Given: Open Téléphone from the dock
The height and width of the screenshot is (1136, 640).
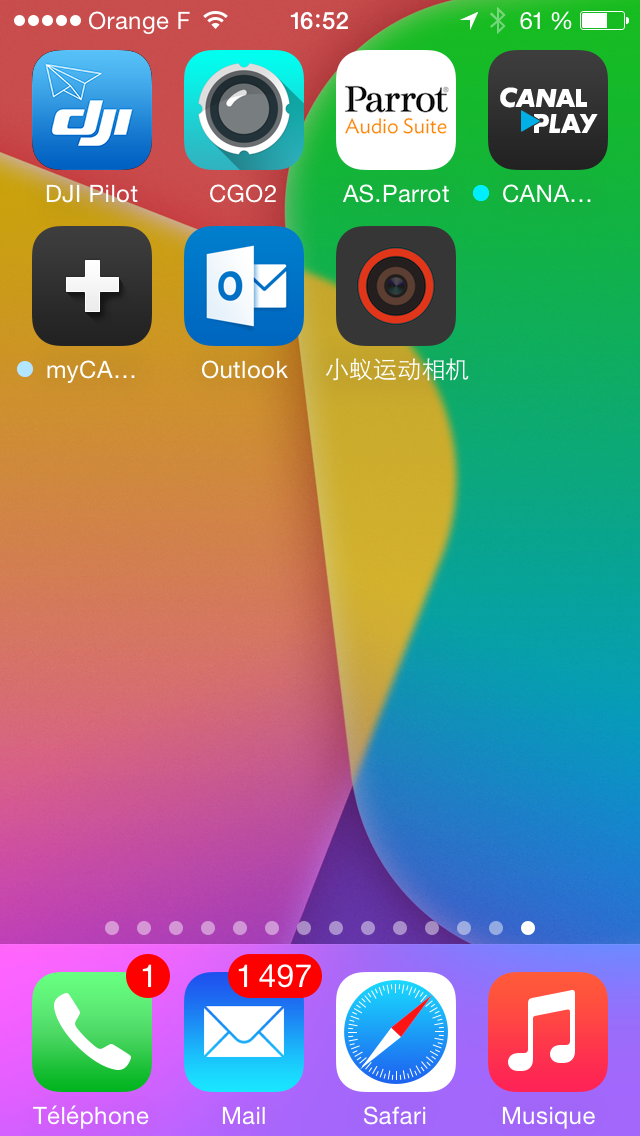Looking at the screenshot, I should pyautogui.click(x=92, y=1032).
